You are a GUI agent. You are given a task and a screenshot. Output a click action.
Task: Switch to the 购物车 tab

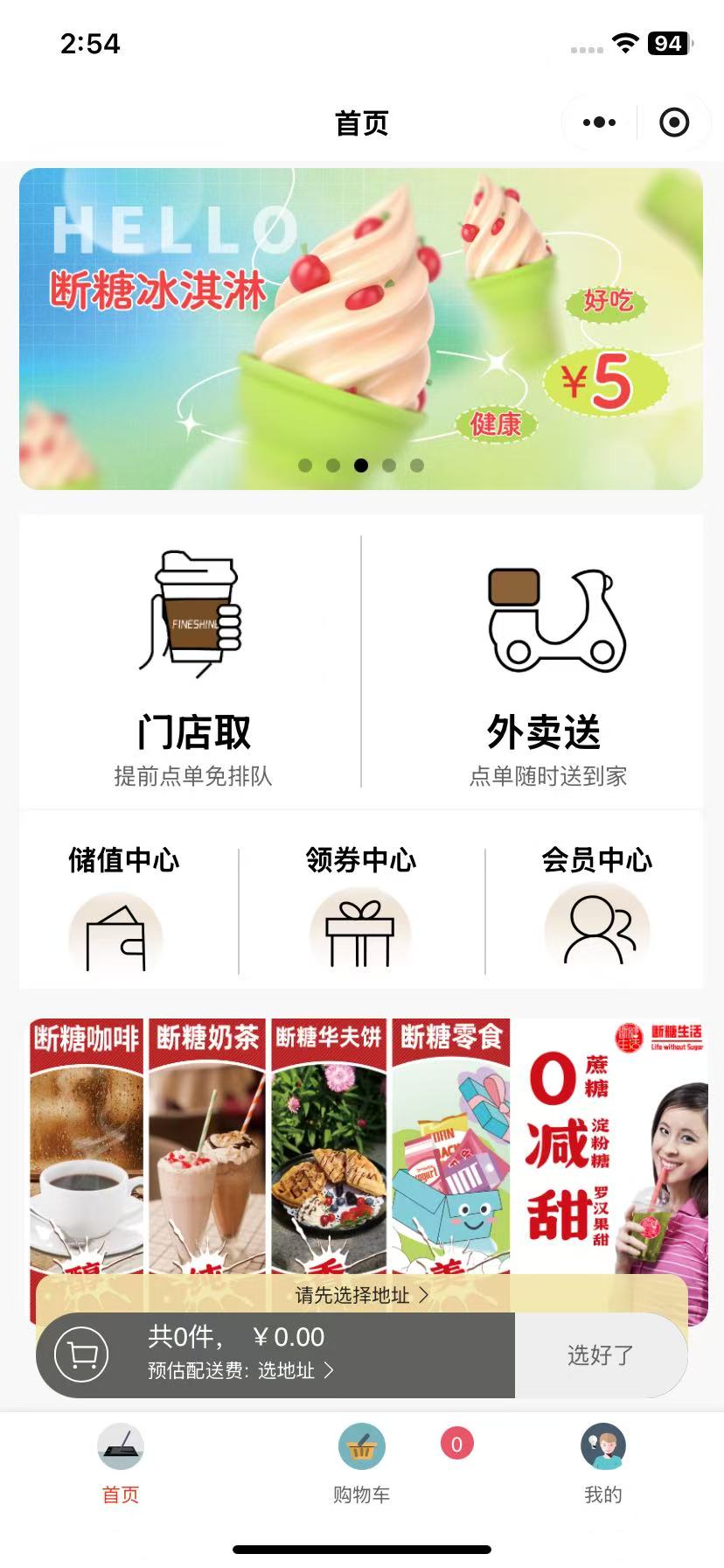361,1464
